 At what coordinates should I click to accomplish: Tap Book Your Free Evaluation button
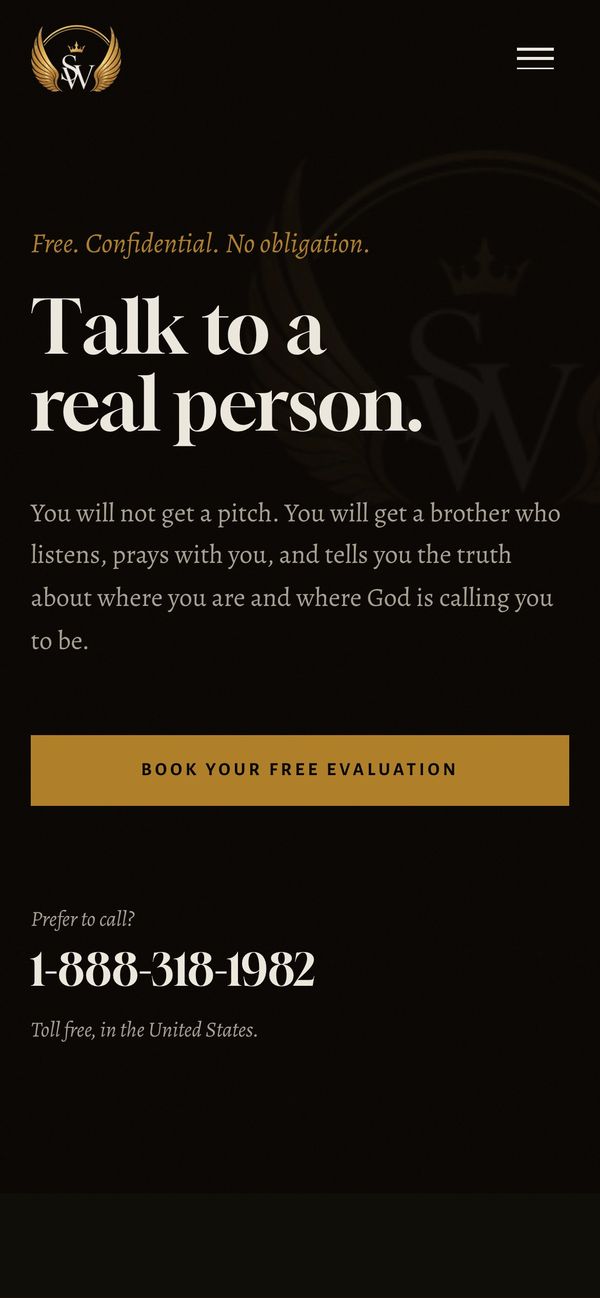pyautogui.click(x=300, y=770)
